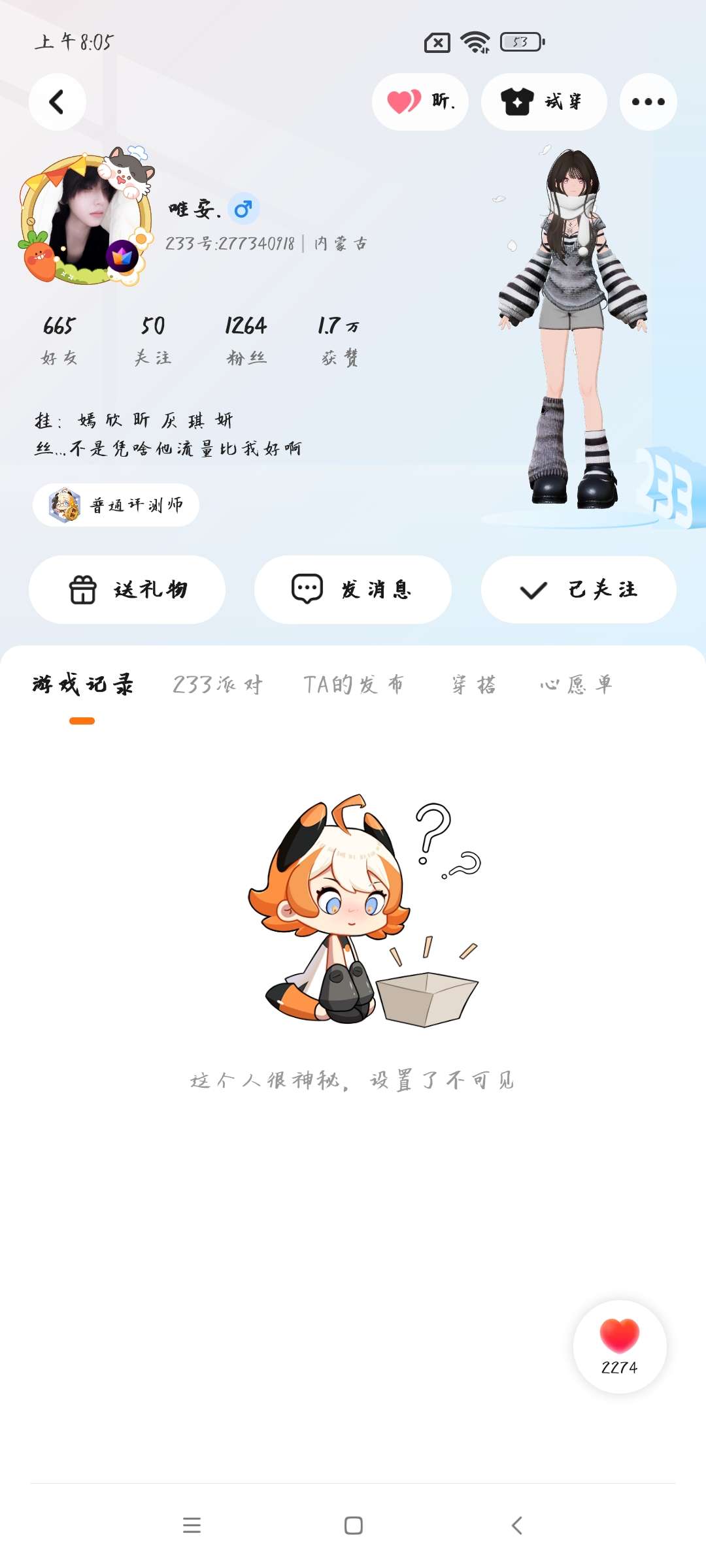Switch to the TA的发布 tab
The image size is (706, 1568).
point(354,685)
